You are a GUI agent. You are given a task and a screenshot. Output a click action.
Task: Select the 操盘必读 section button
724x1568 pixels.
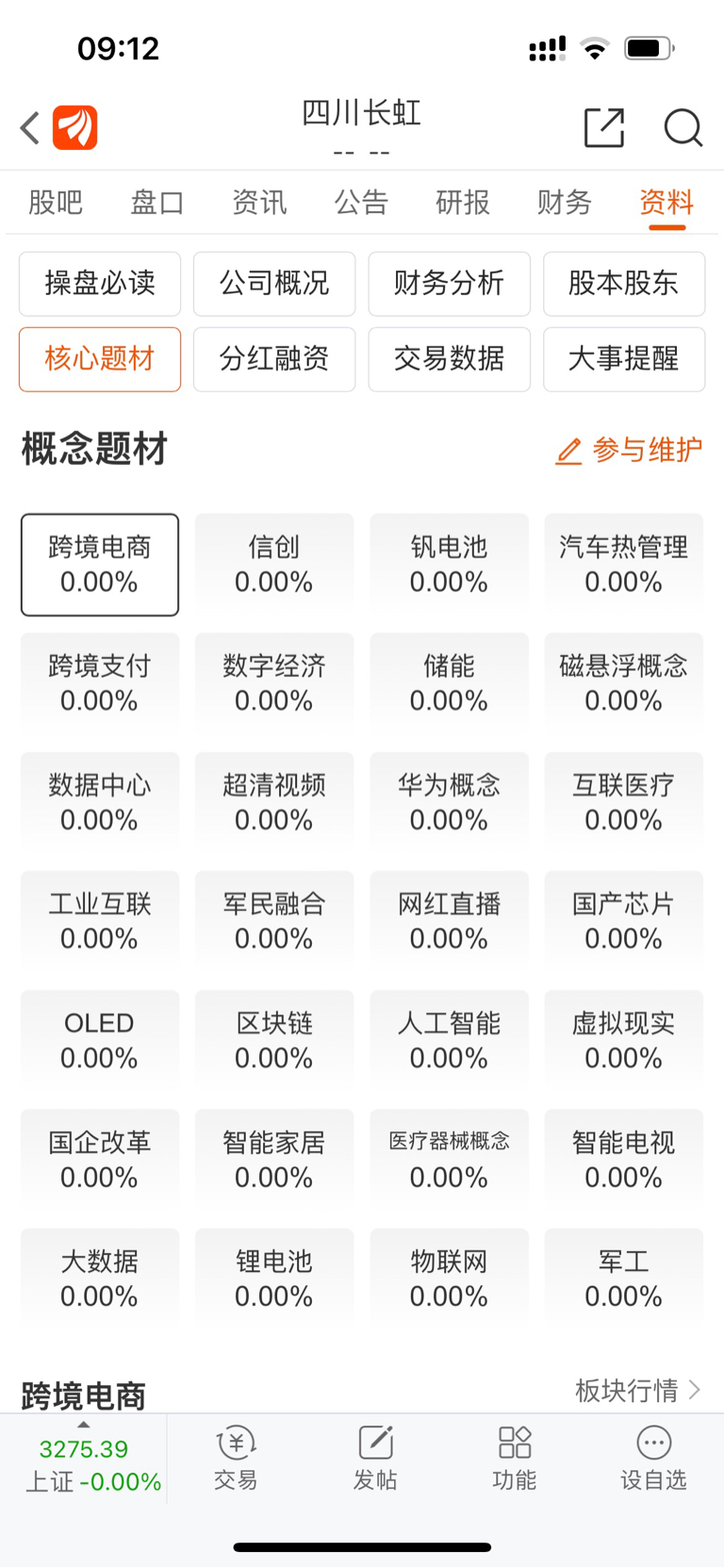(100, 284)
